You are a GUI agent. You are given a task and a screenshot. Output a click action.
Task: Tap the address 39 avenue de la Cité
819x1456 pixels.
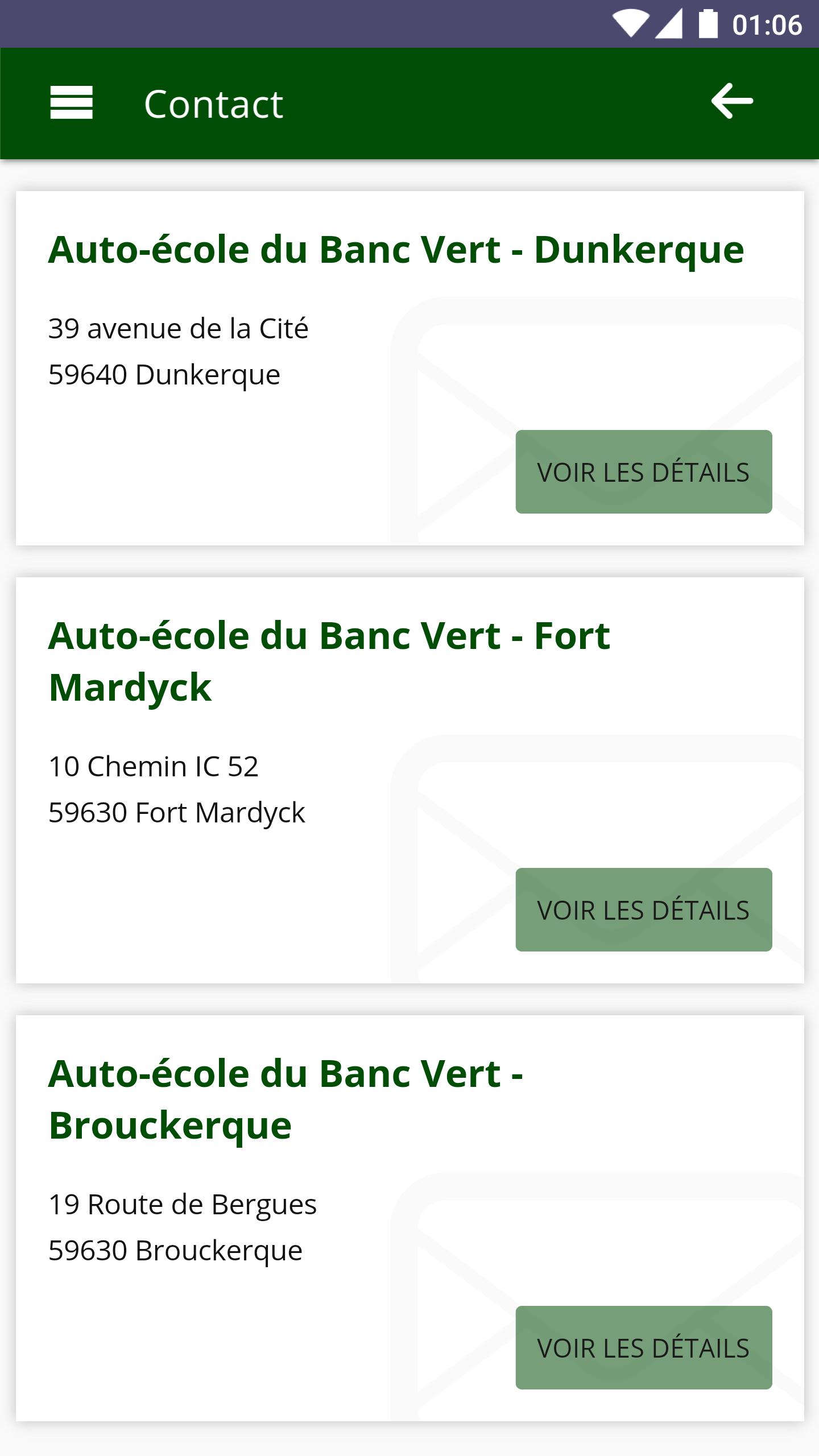click(x=177, y=328)
